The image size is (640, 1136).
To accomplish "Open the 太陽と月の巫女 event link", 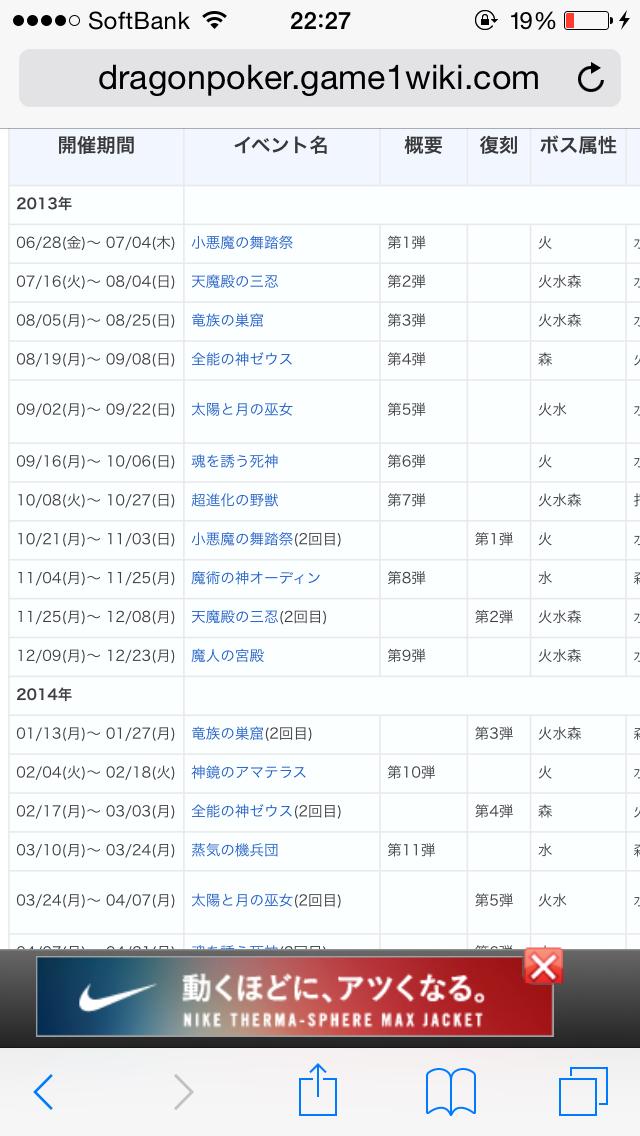I will click(x=242, y=409).
